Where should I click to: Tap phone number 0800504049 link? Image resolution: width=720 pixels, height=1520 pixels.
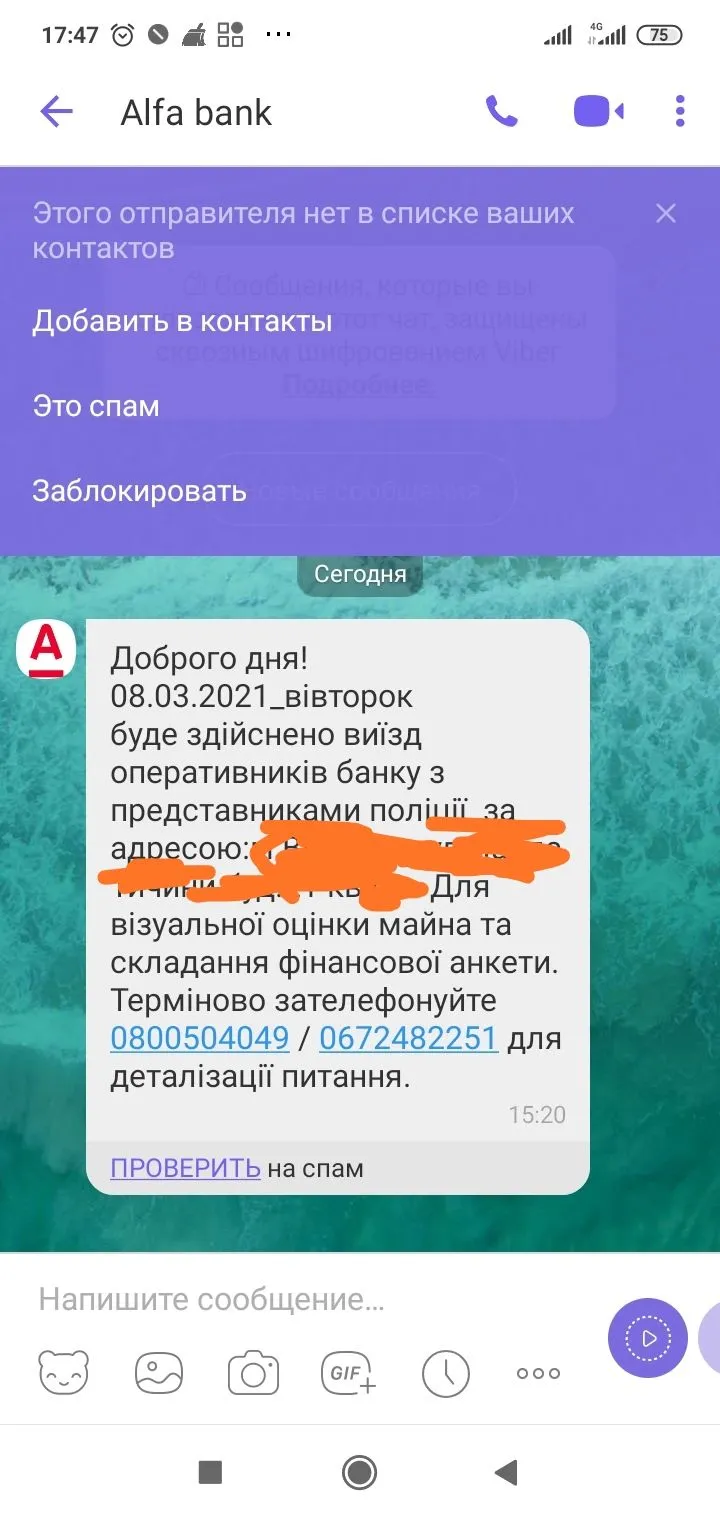200,1039
